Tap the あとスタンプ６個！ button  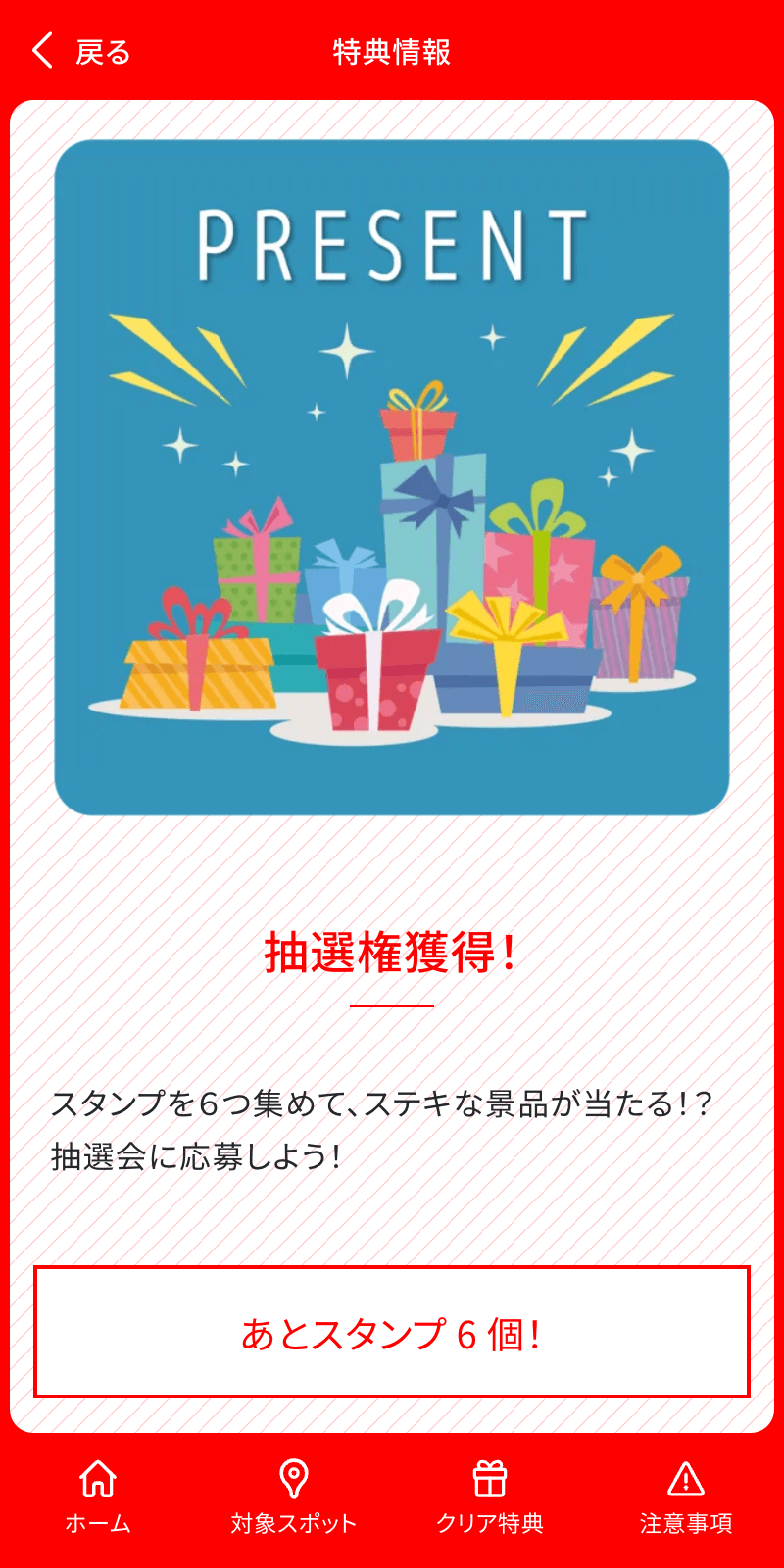click(x=392, y=1332)
